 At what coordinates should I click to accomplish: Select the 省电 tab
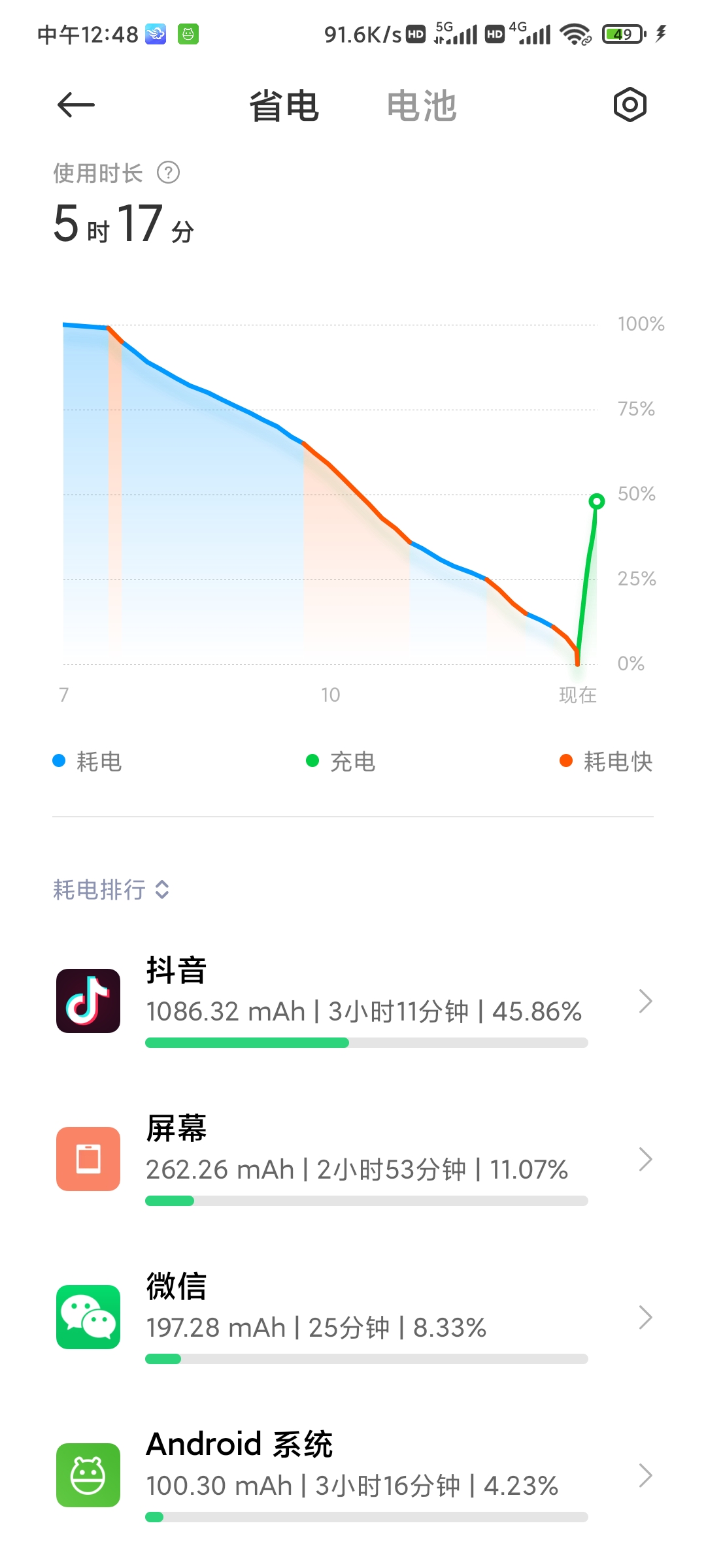point(284,106)
